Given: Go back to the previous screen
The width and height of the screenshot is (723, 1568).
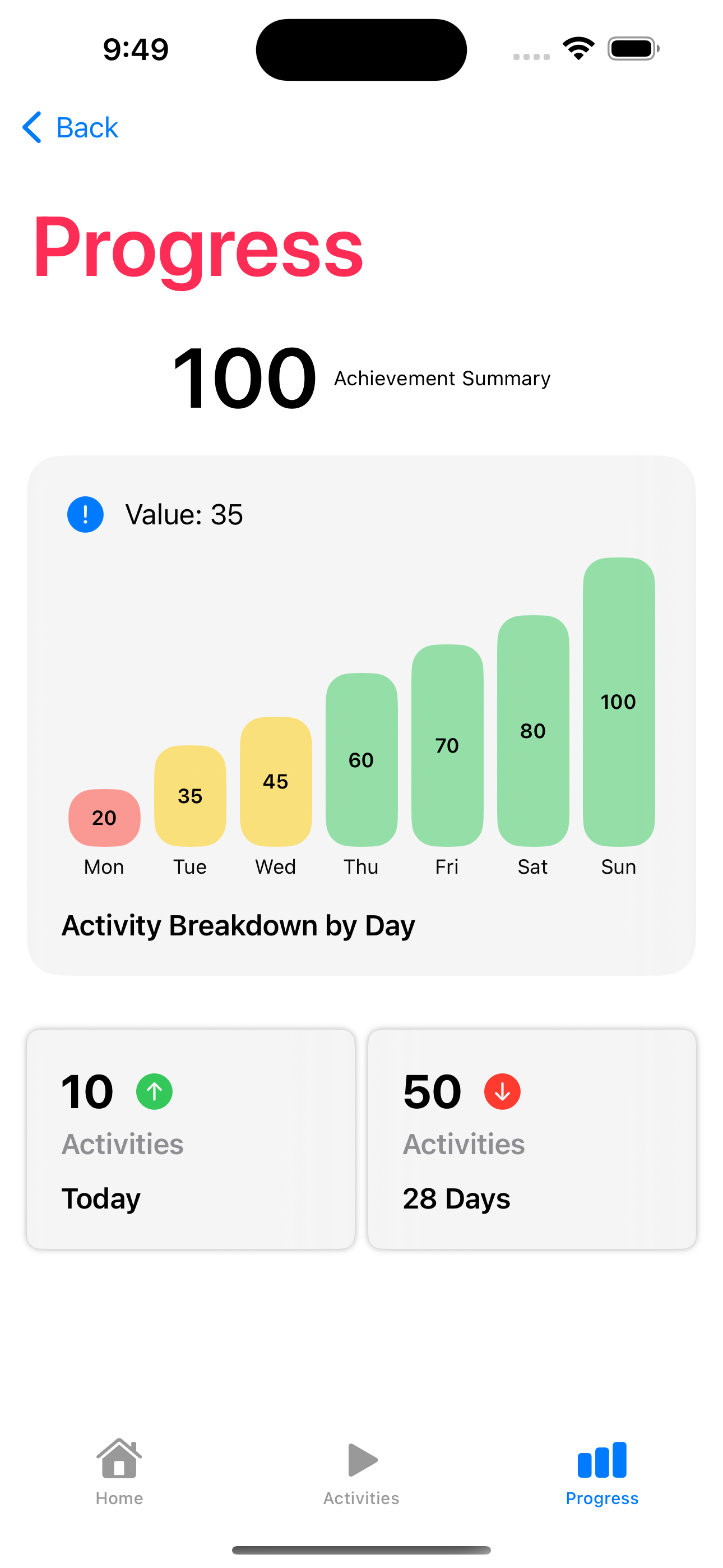Looking at the screenshot, I should coord(71,128).
